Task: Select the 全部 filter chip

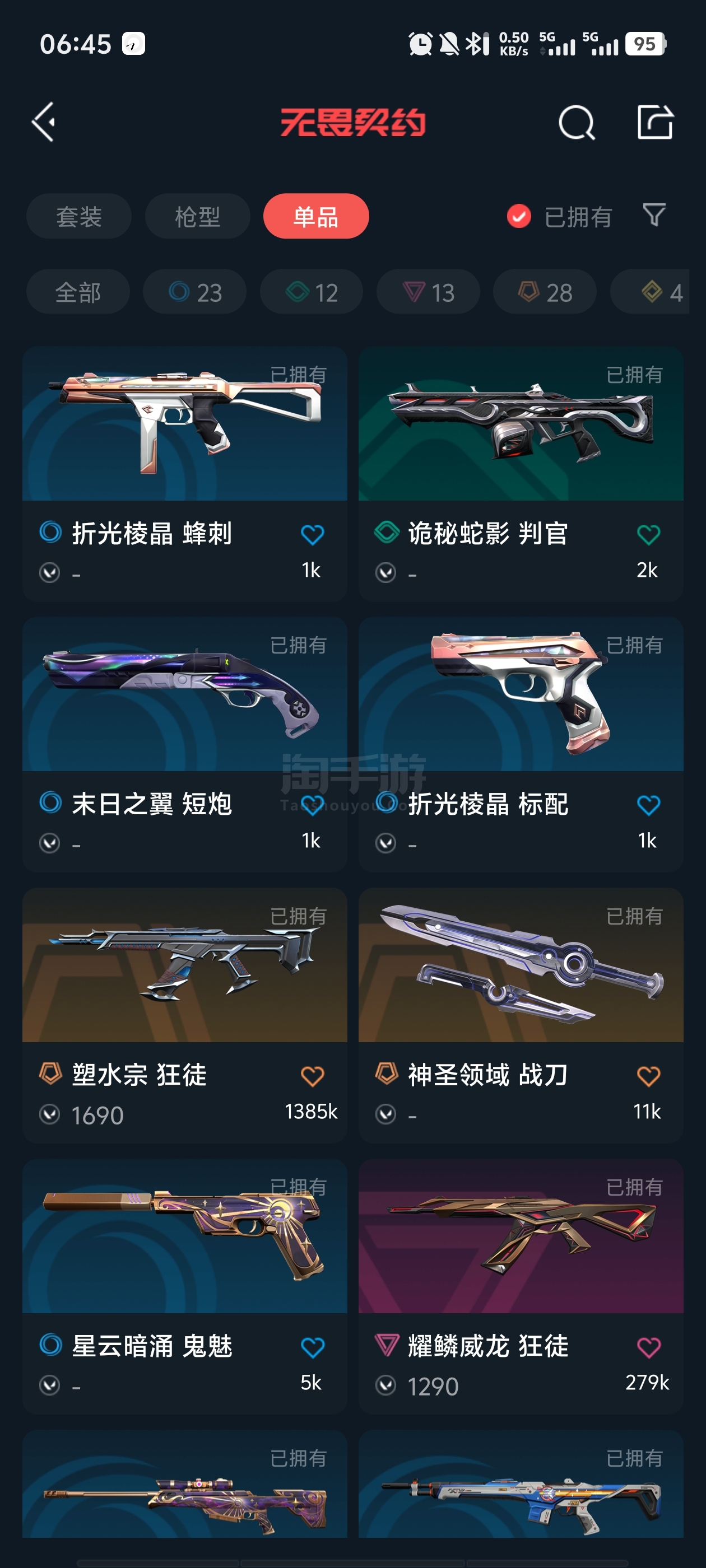Action: tap(78, 292)
